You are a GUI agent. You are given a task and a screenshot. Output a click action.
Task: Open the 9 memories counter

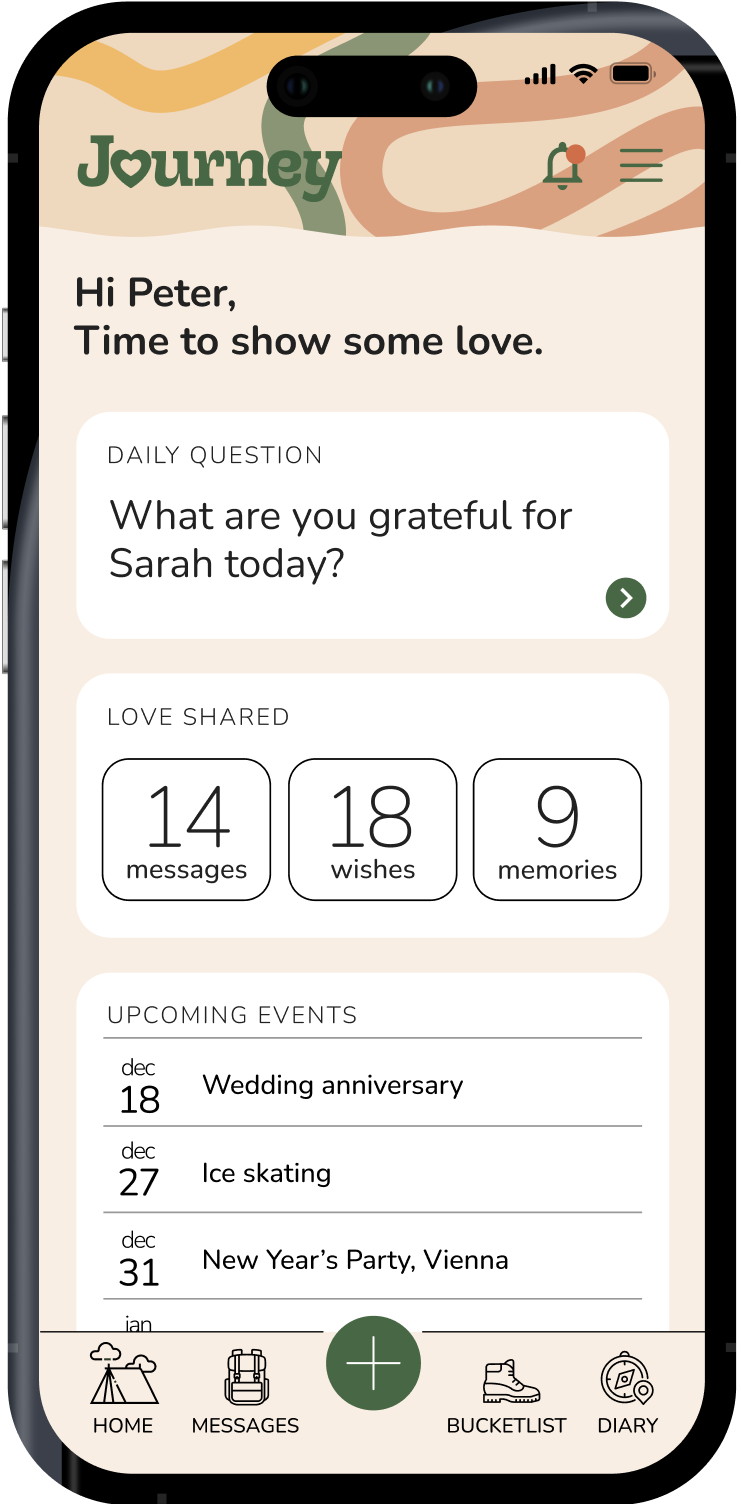[556, 829]
